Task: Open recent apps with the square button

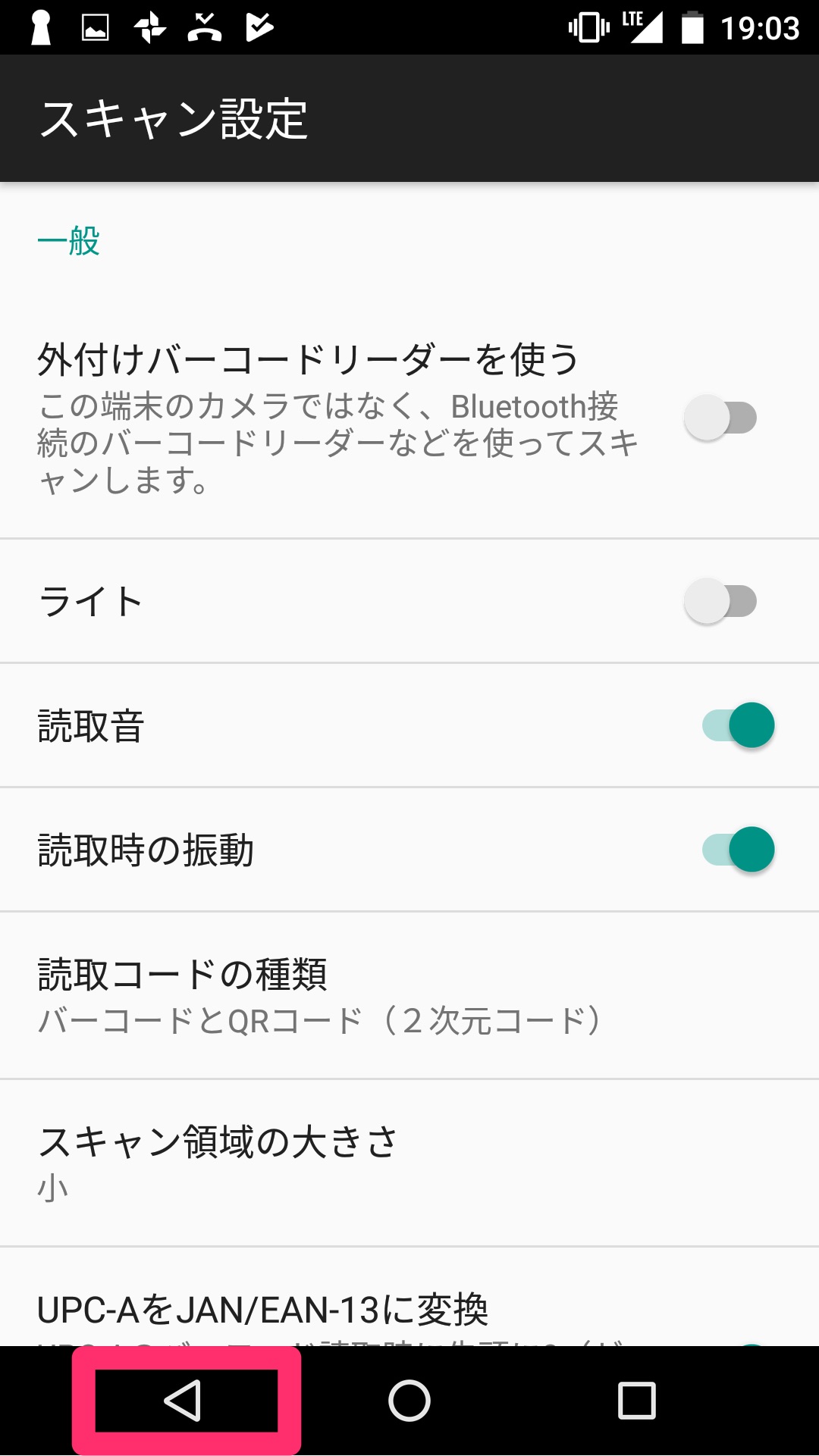Action: [637, 1401]
